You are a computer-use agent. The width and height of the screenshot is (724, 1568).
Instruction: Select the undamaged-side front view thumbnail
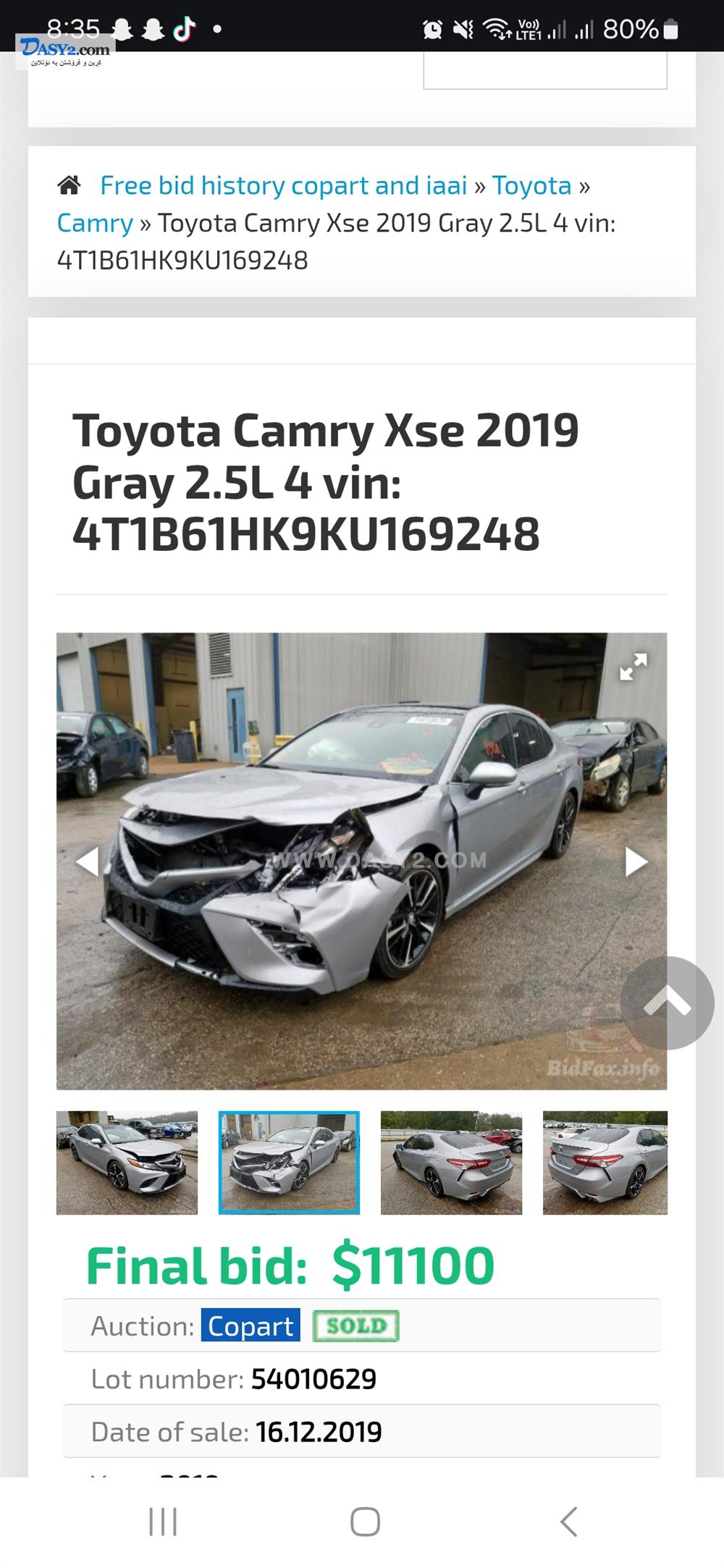[x=127, y=1163]
